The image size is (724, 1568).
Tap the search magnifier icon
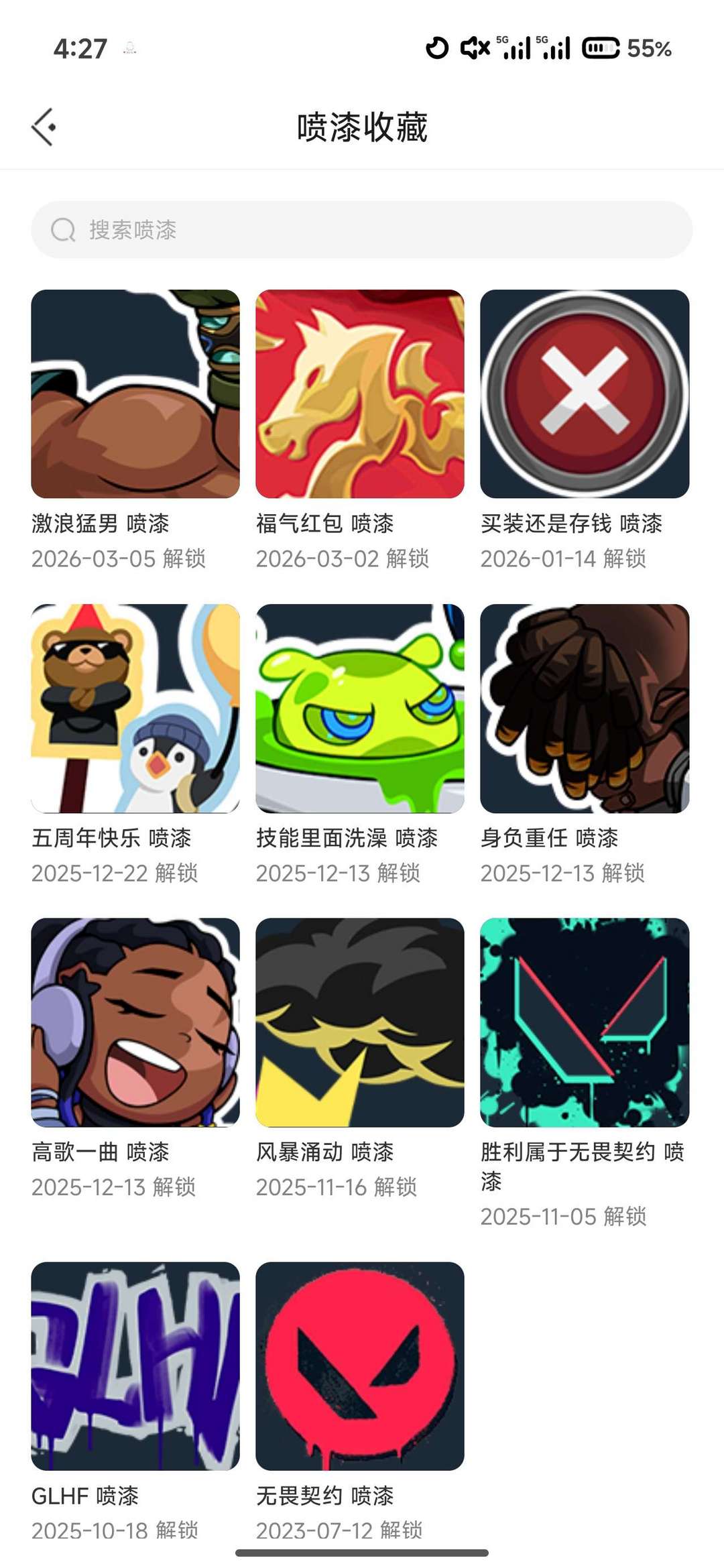click(62, 229)
